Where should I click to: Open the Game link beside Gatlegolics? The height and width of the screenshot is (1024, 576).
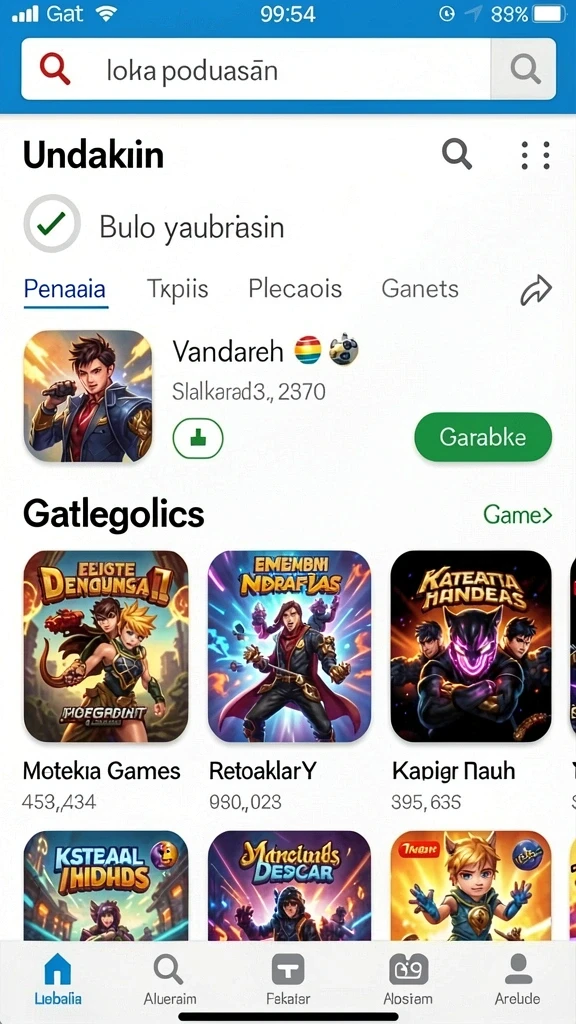[518, 515]
